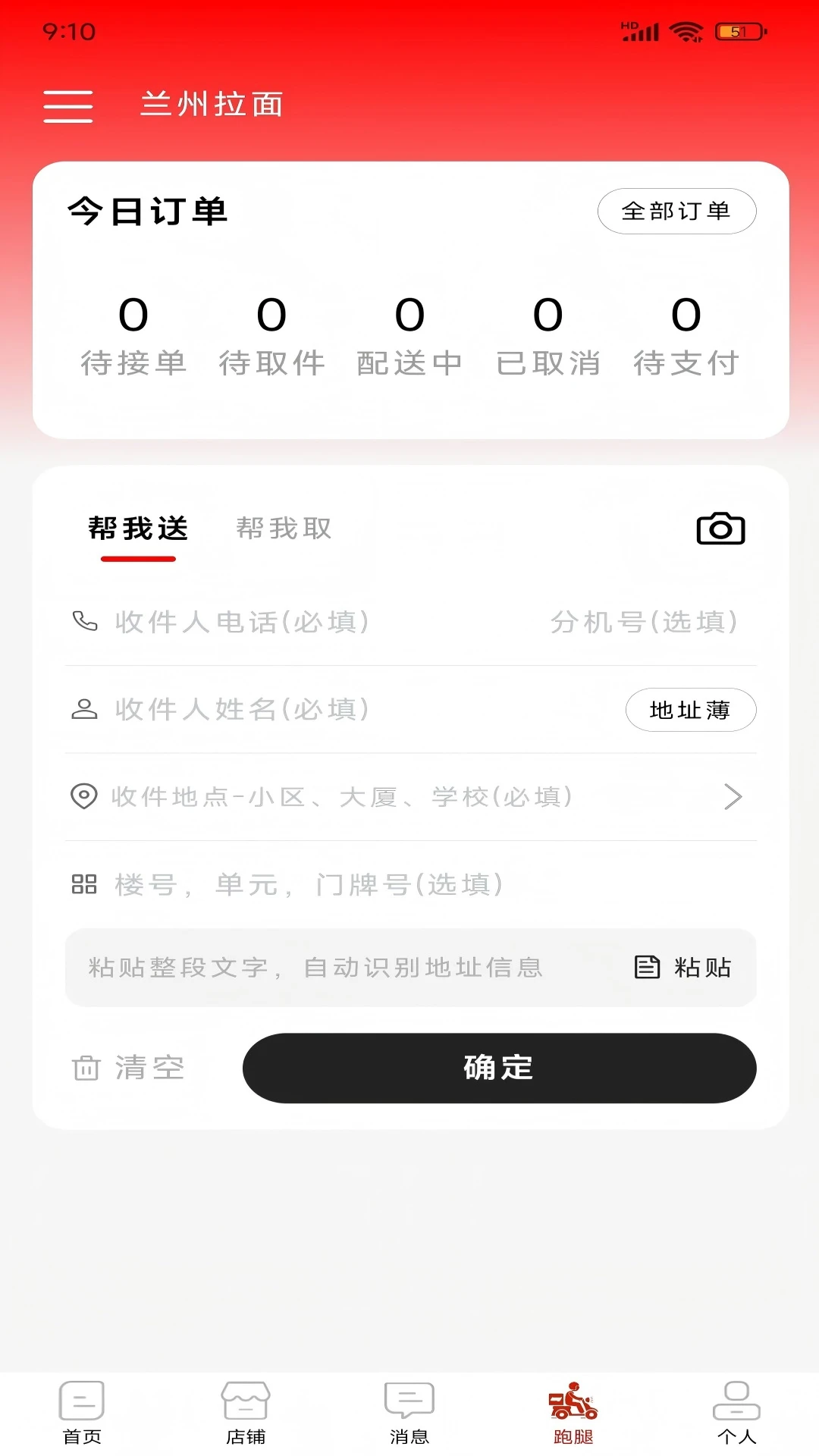Tap the trash icon to clear the form

point(86,1068)
